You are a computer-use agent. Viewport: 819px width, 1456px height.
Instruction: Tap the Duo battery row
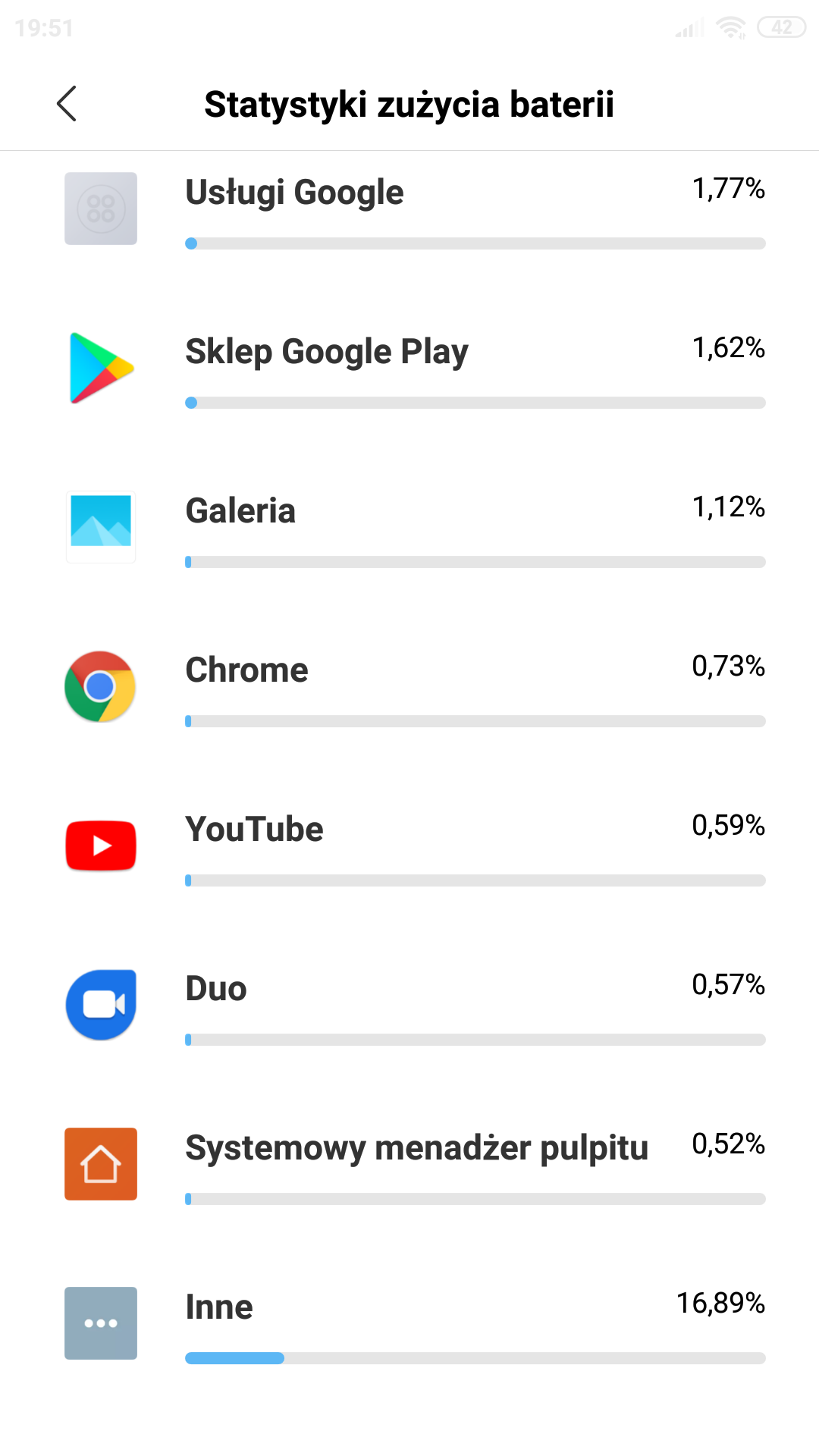409,1006
